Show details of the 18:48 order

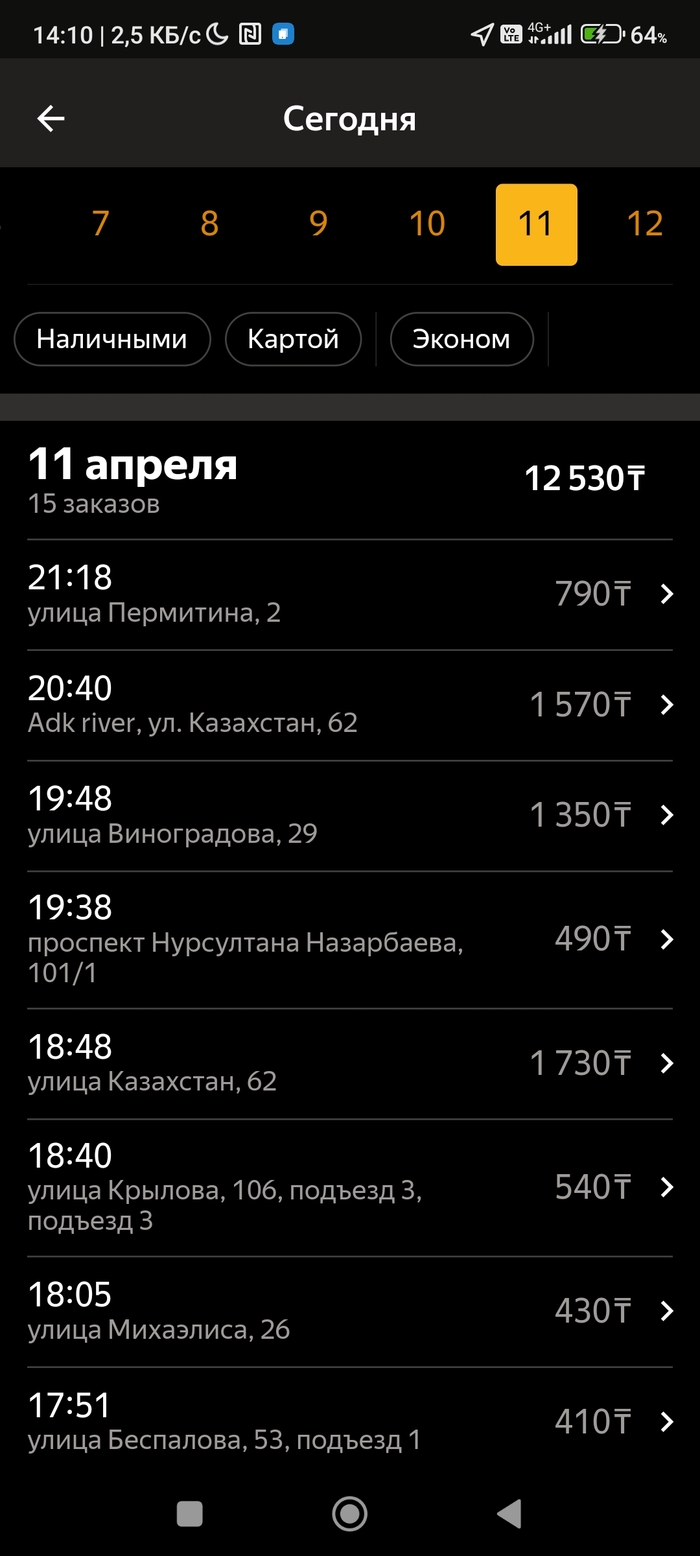pos(350,1063)
